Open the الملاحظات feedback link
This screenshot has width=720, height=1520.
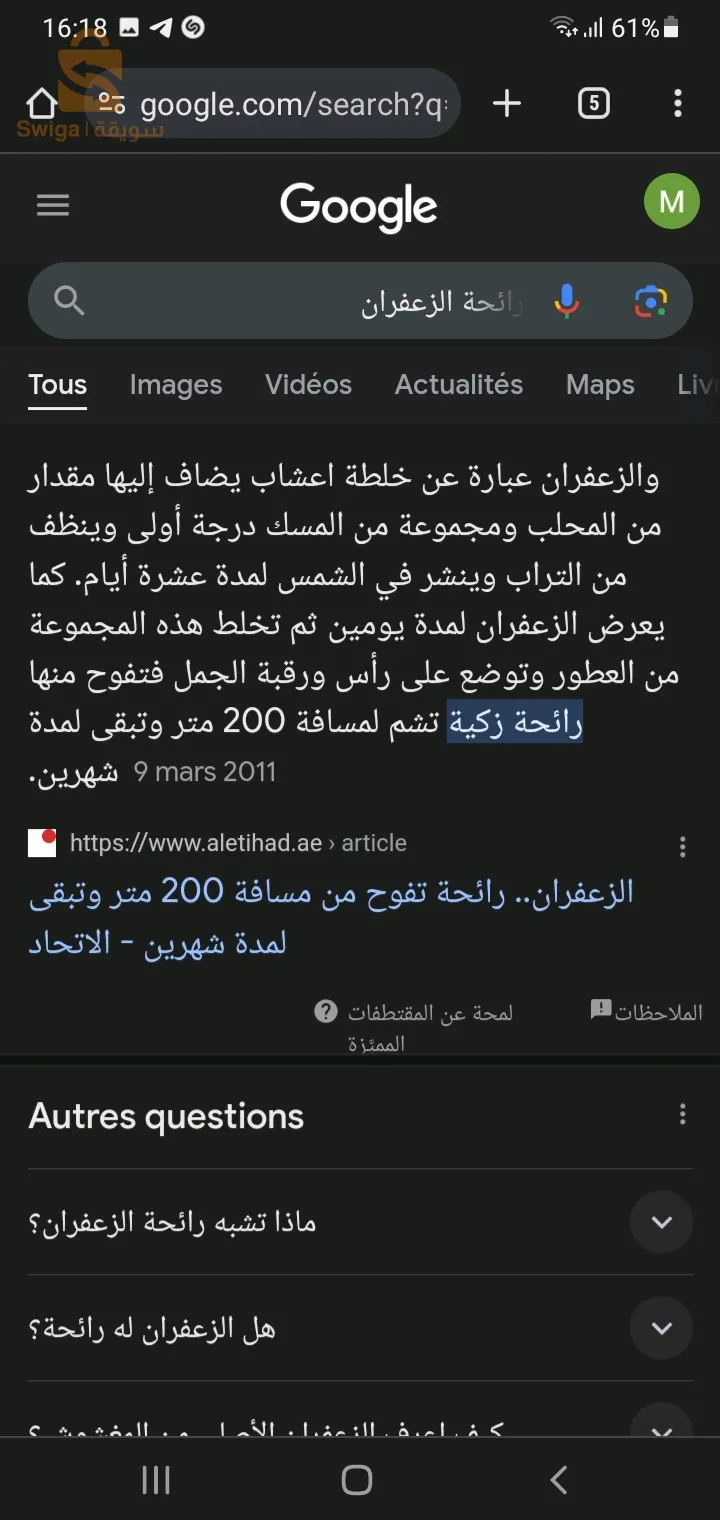pos(647,1012)
